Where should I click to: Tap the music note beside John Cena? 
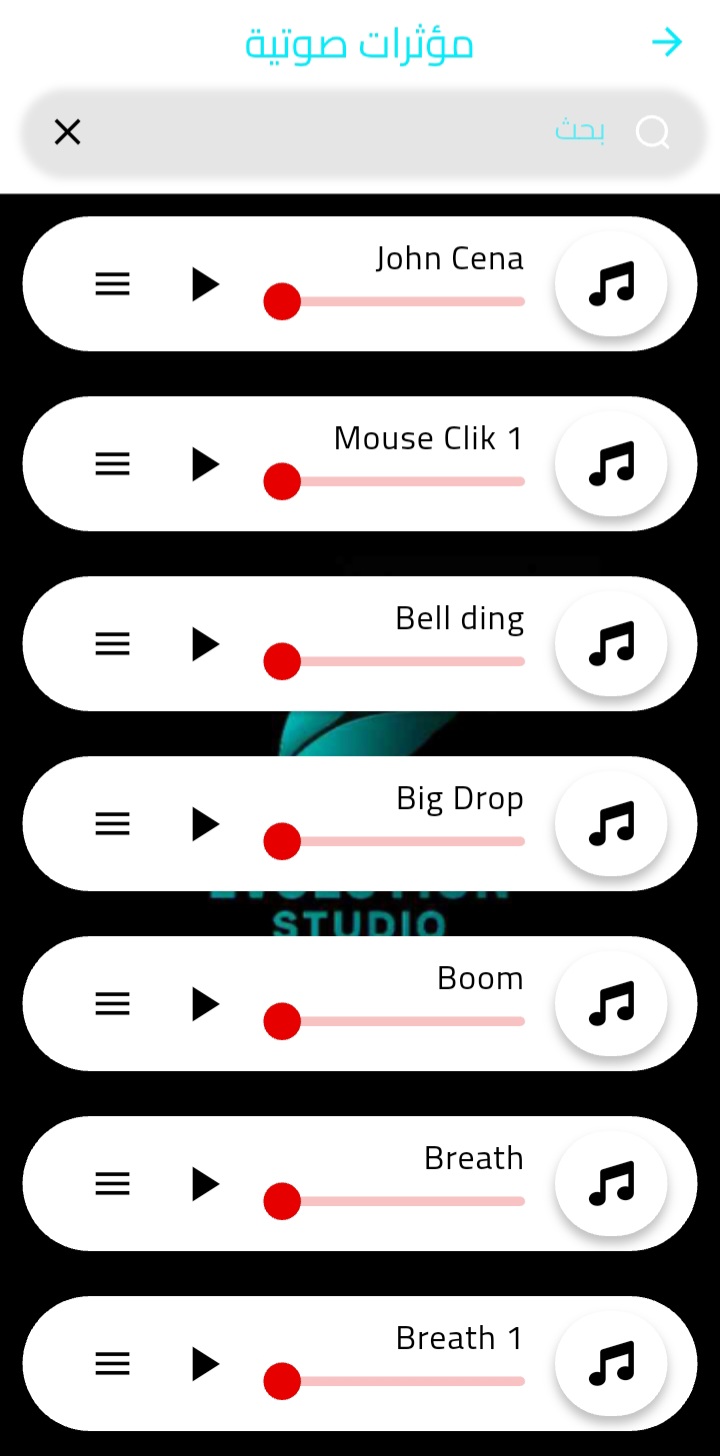[611, 284]
